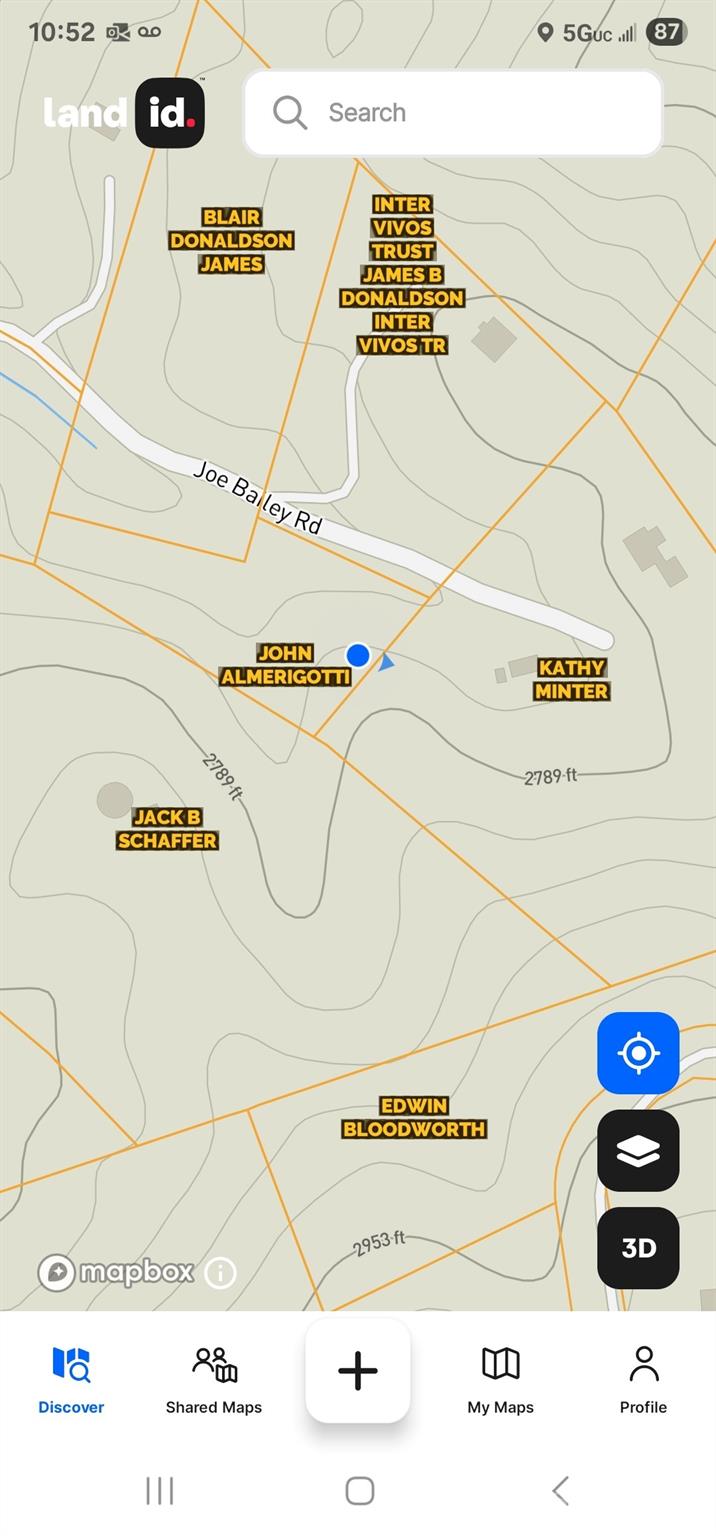This screenshot has width=716, height=1536.
Task: Tap the plus button to create
Action: [358, 1370]
